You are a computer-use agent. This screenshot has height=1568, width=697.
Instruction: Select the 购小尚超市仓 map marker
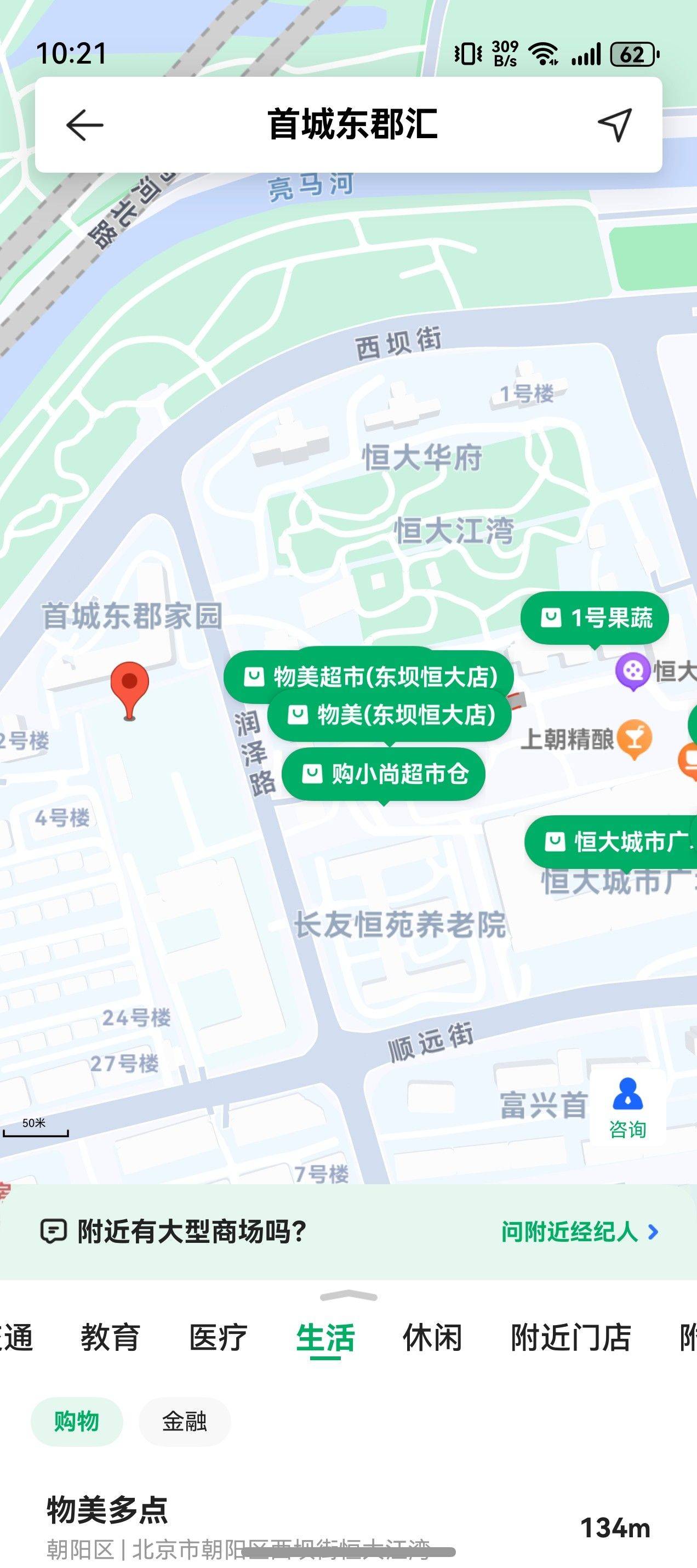[384, 774]
